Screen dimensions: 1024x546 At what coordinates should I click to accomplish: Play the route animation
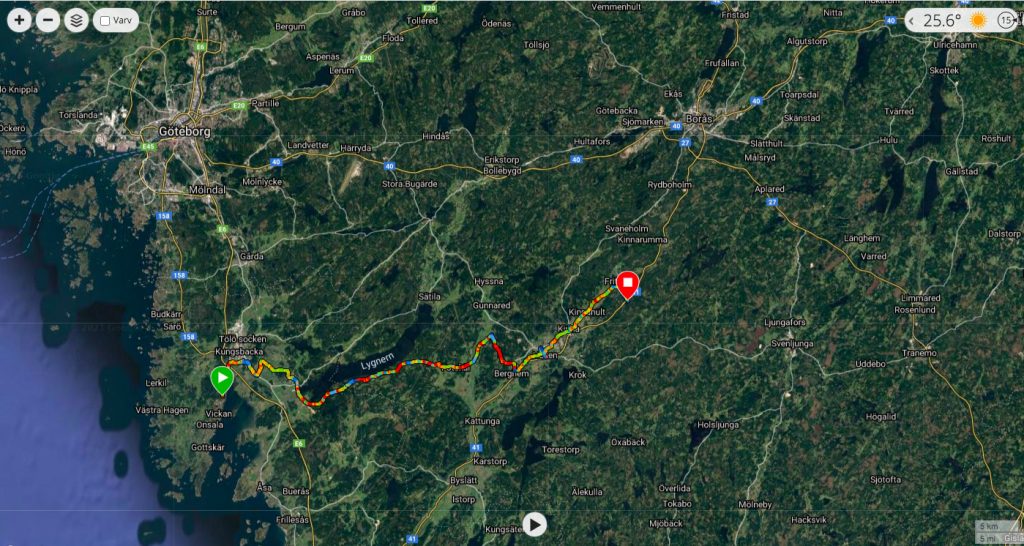pyautogui.click(x=535, y=524)
